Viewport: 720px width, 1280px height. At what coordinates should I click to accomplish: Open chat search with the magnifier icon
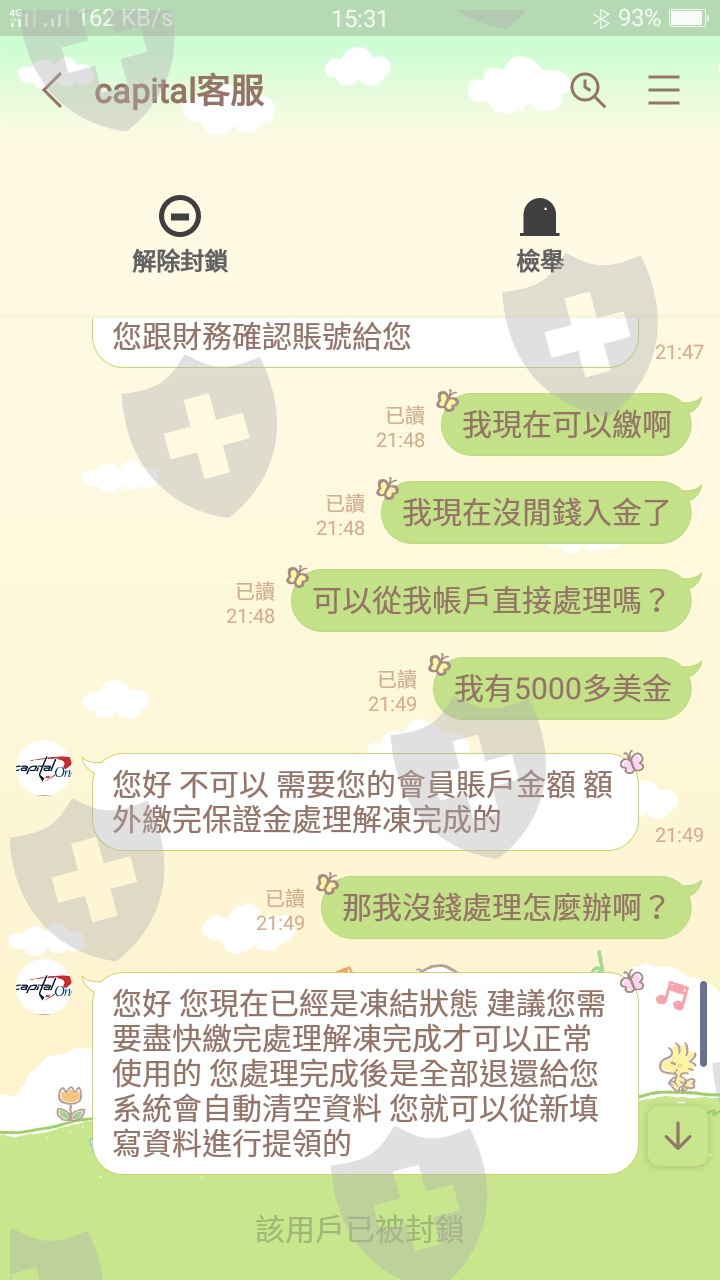588,91
